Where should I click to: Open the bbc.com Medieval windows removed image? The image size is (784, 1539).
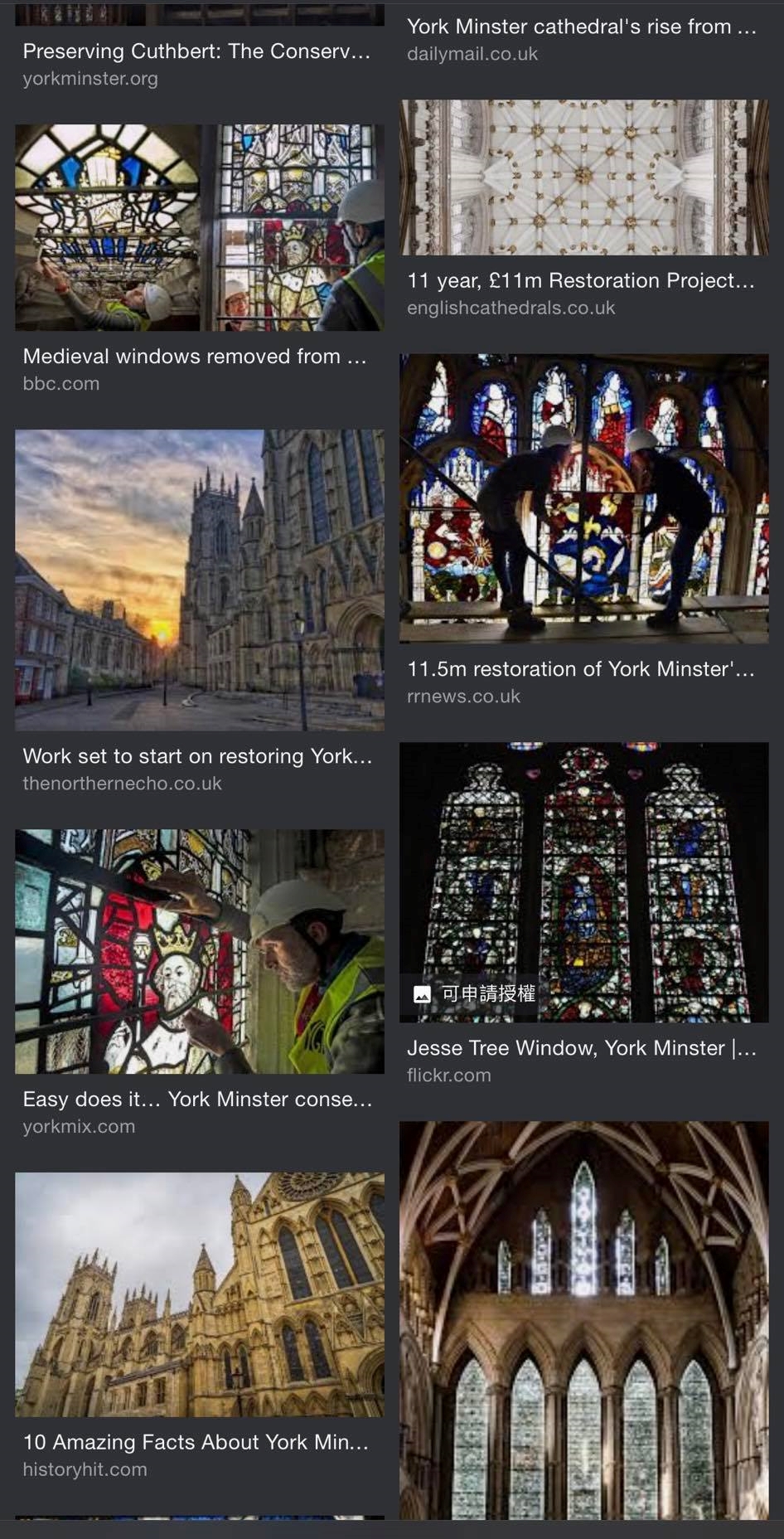[199, 227]
